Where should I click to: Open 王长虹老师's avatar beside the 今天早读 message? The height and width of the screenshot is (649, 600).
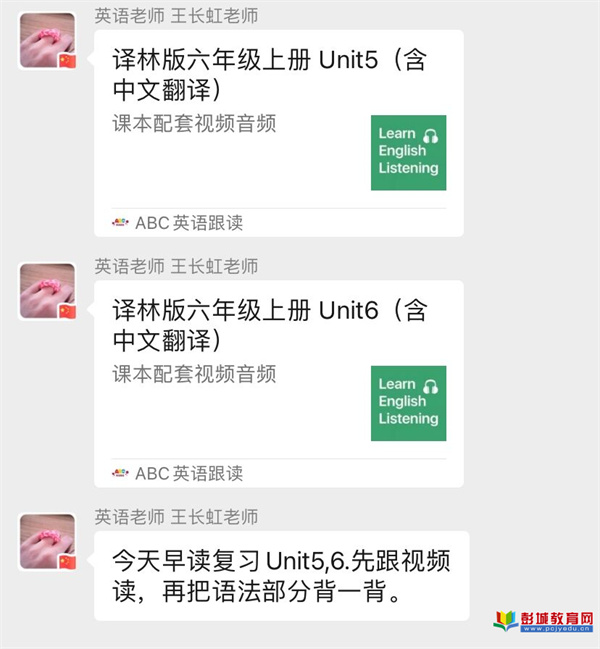tap(48, 543)
